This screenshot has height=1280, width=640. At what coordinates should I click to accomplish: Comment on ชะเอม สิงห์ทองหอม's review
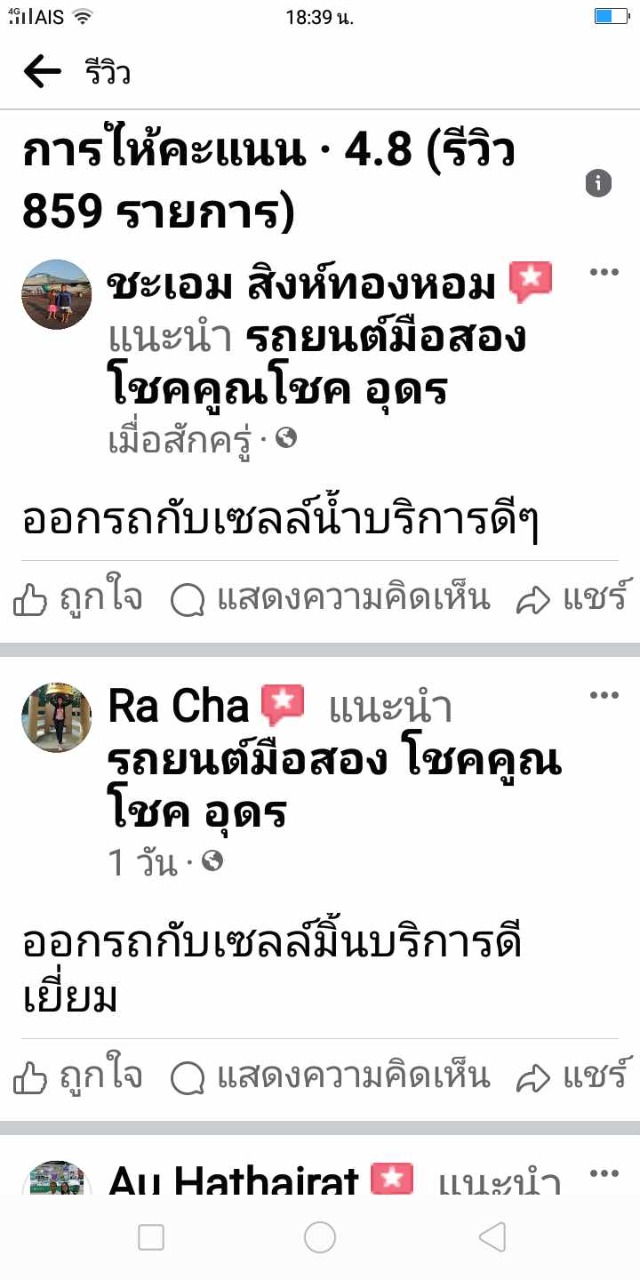[x=330, y=599]
